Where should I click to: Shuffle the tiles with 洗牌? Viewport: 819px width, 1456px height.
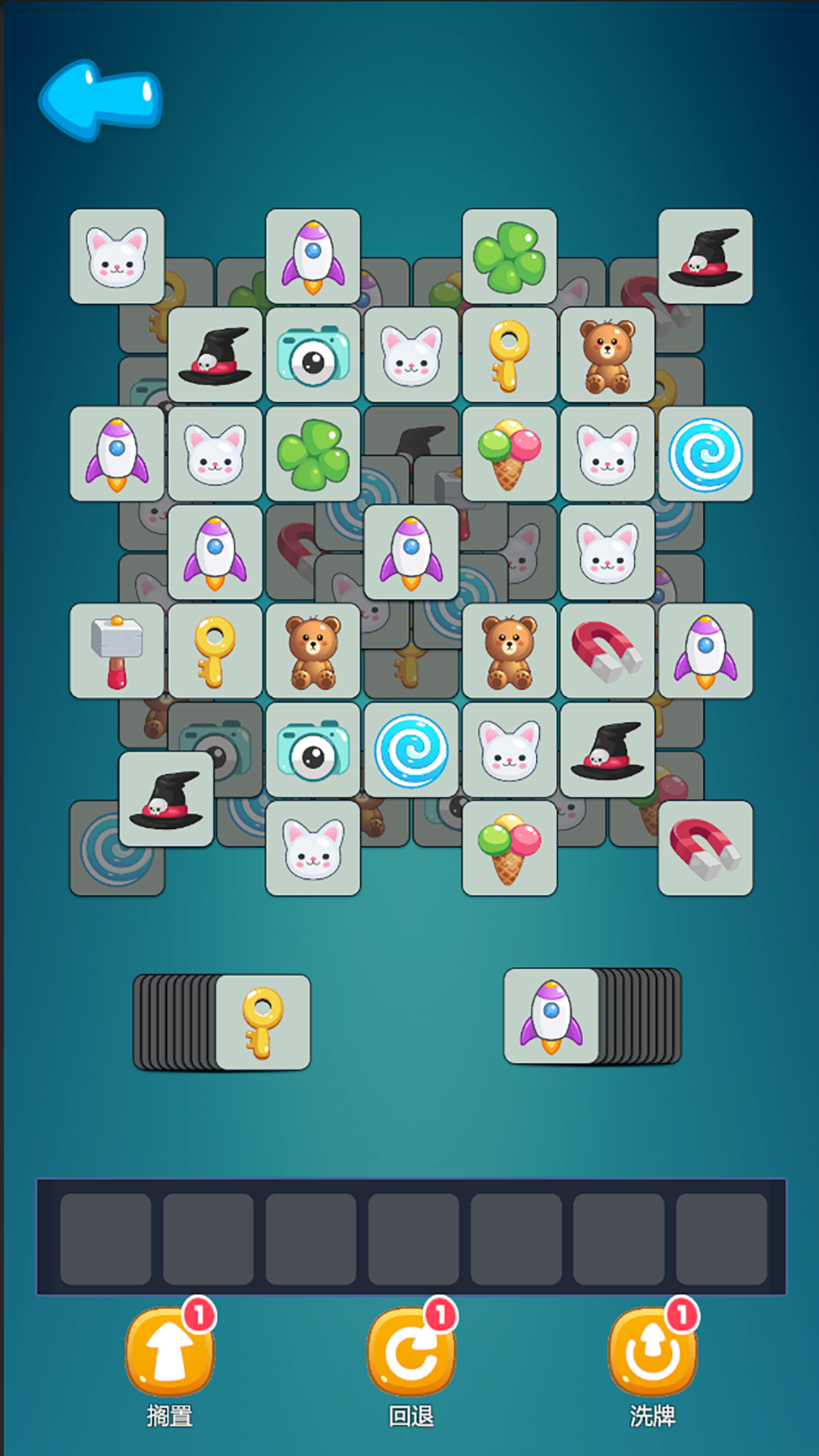point(652,1351)
